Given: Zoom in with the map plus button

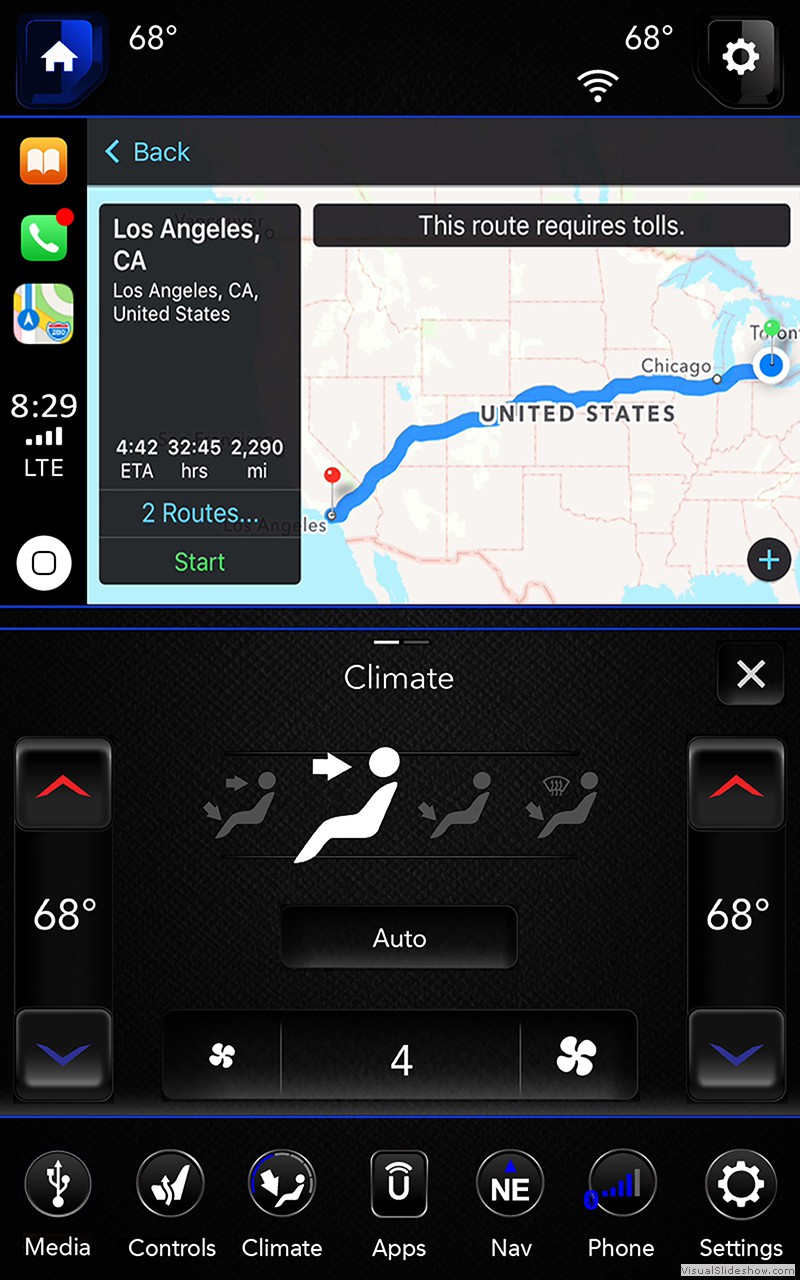Looking at the screenshot, I should click(768, 560).
